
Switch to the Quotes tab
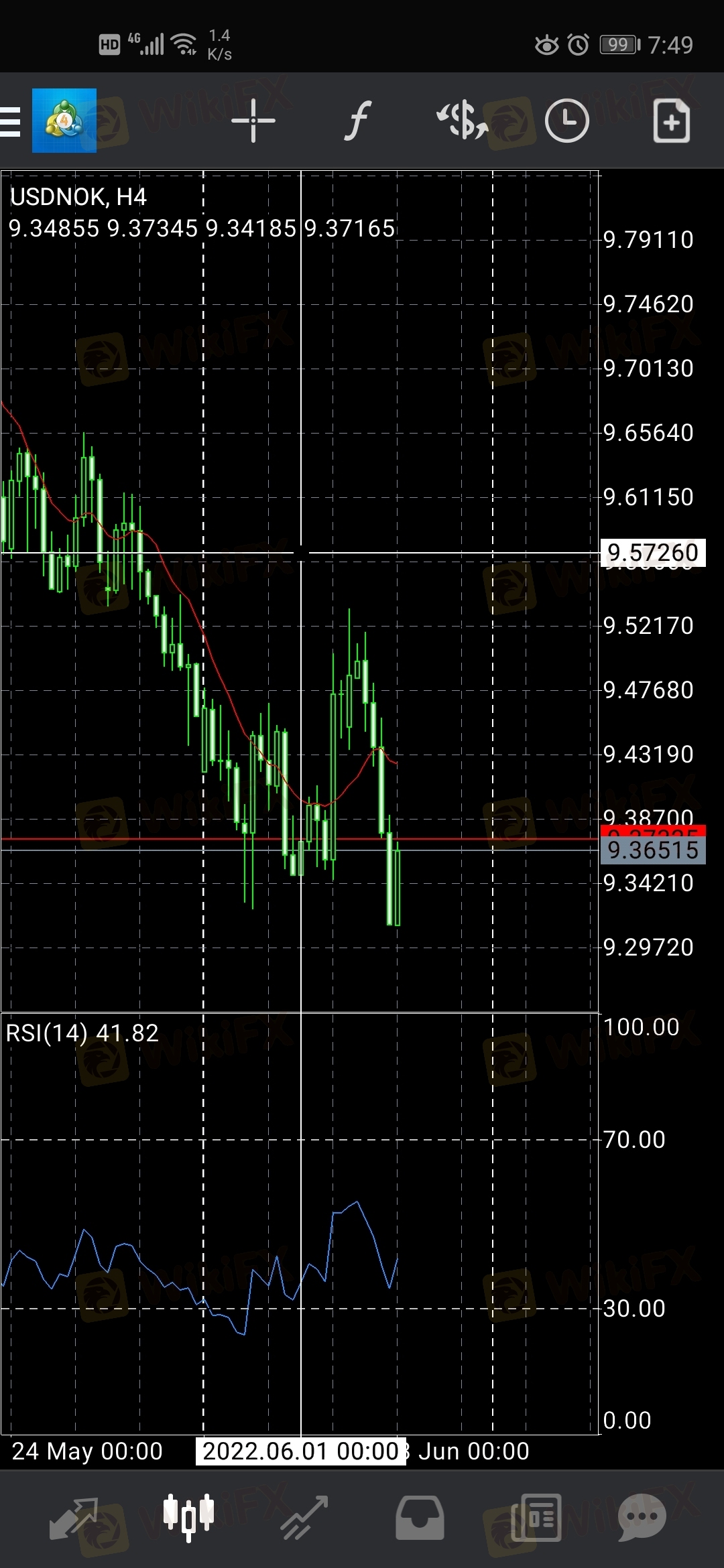pyautogui.click(x=74, y=1518)
